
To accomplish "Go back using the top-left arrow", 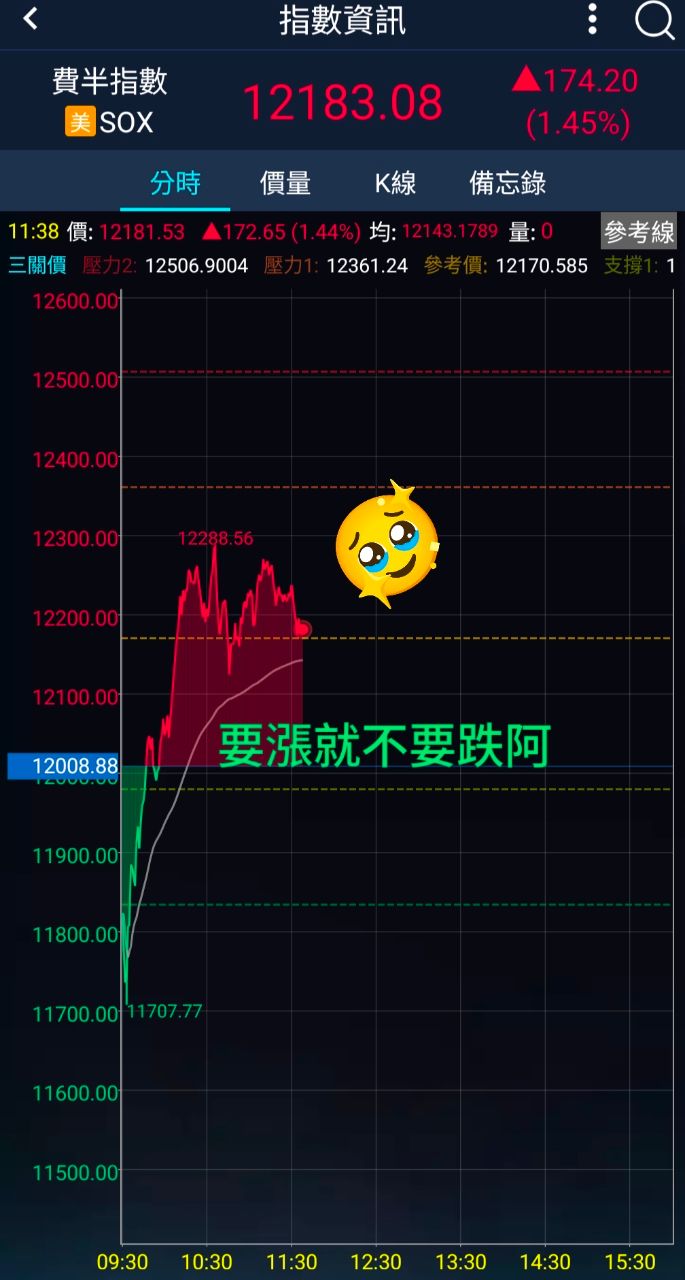I will pyautogui.click(x=30, y=19).
